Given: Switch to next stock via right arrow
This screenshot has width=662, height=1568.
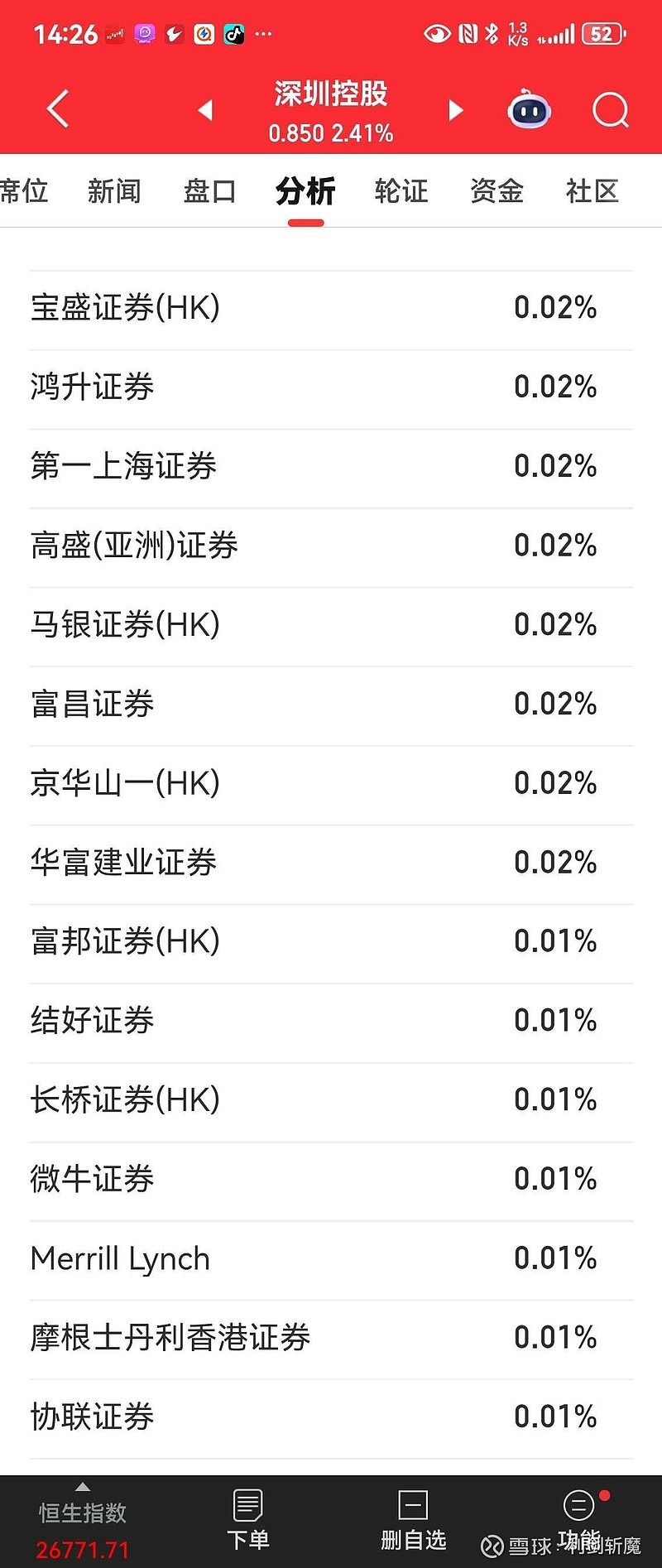Looking at the screenshot, I should [x=455, y=110].
